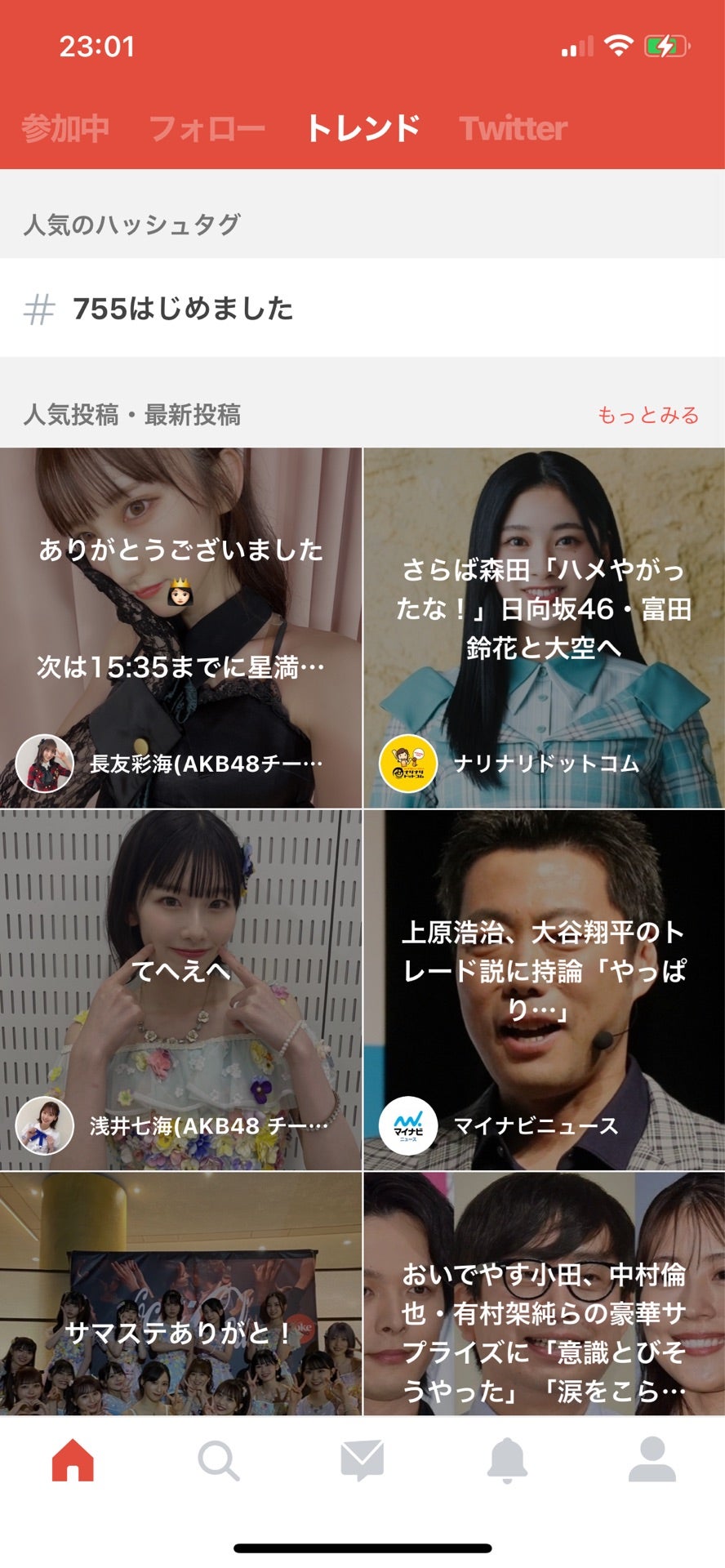
Task: Switch to the 参加中 tab
Action: pyautogui.click(x=64, y=128)
